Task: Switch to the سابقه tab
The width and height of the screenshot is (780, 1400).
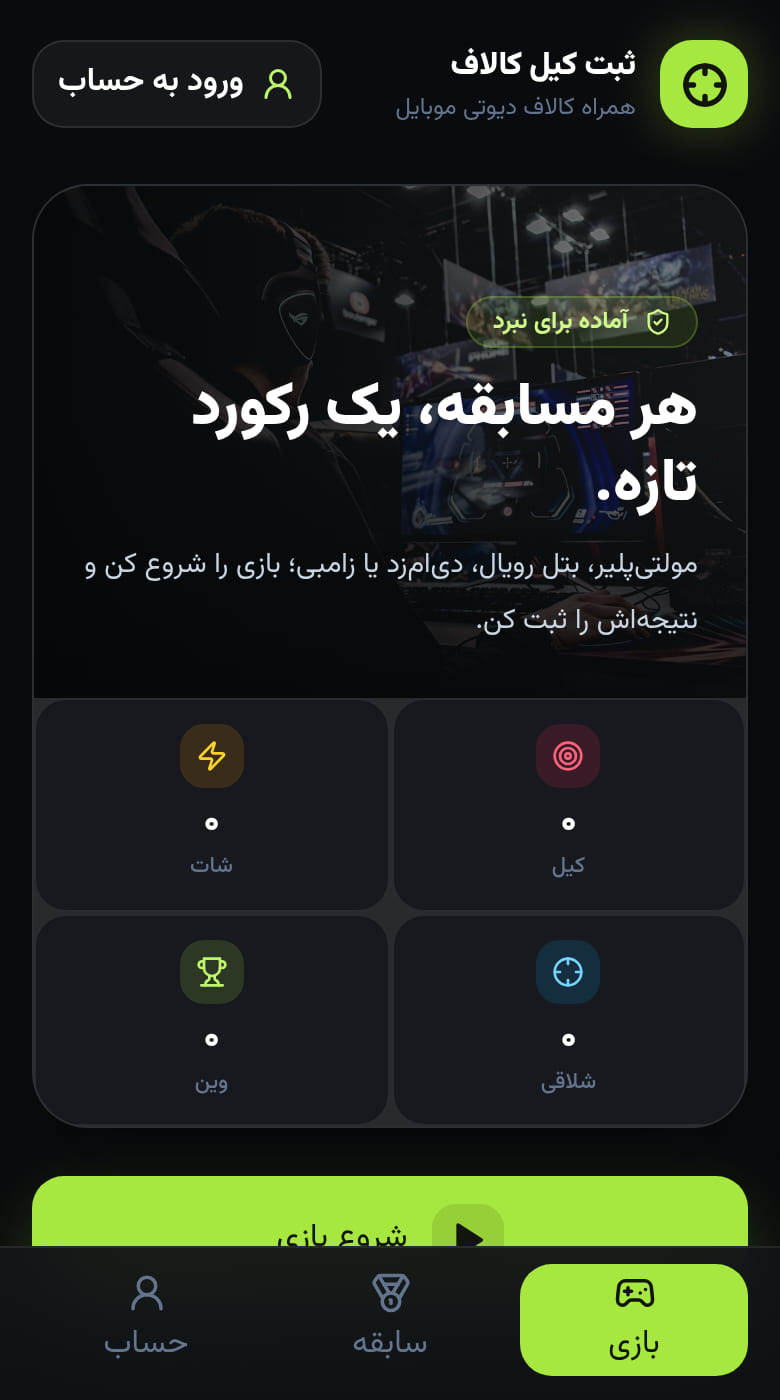Action: tap(390, 1319)
